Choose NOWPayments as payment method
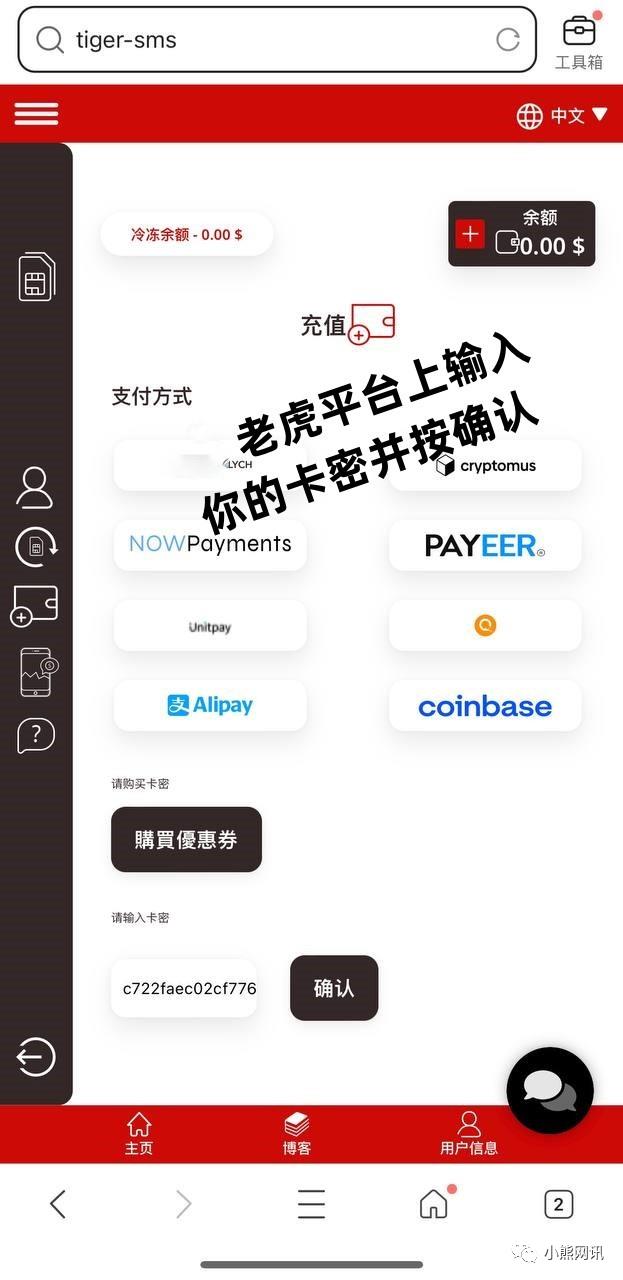The width and height of the screenshot is (623, 1280). [210, 545]
